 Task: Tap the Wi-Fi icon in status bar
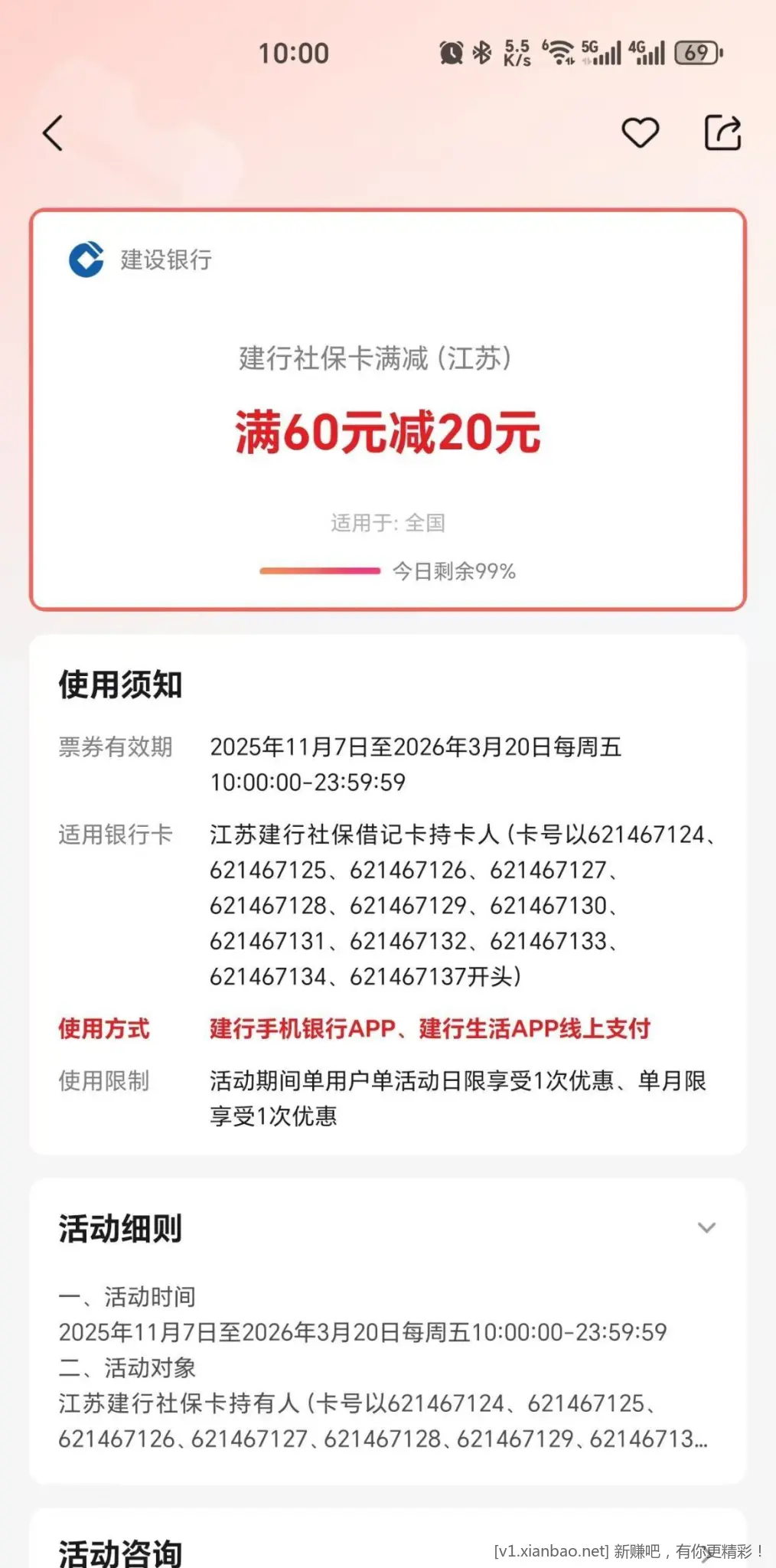point(560,52)
